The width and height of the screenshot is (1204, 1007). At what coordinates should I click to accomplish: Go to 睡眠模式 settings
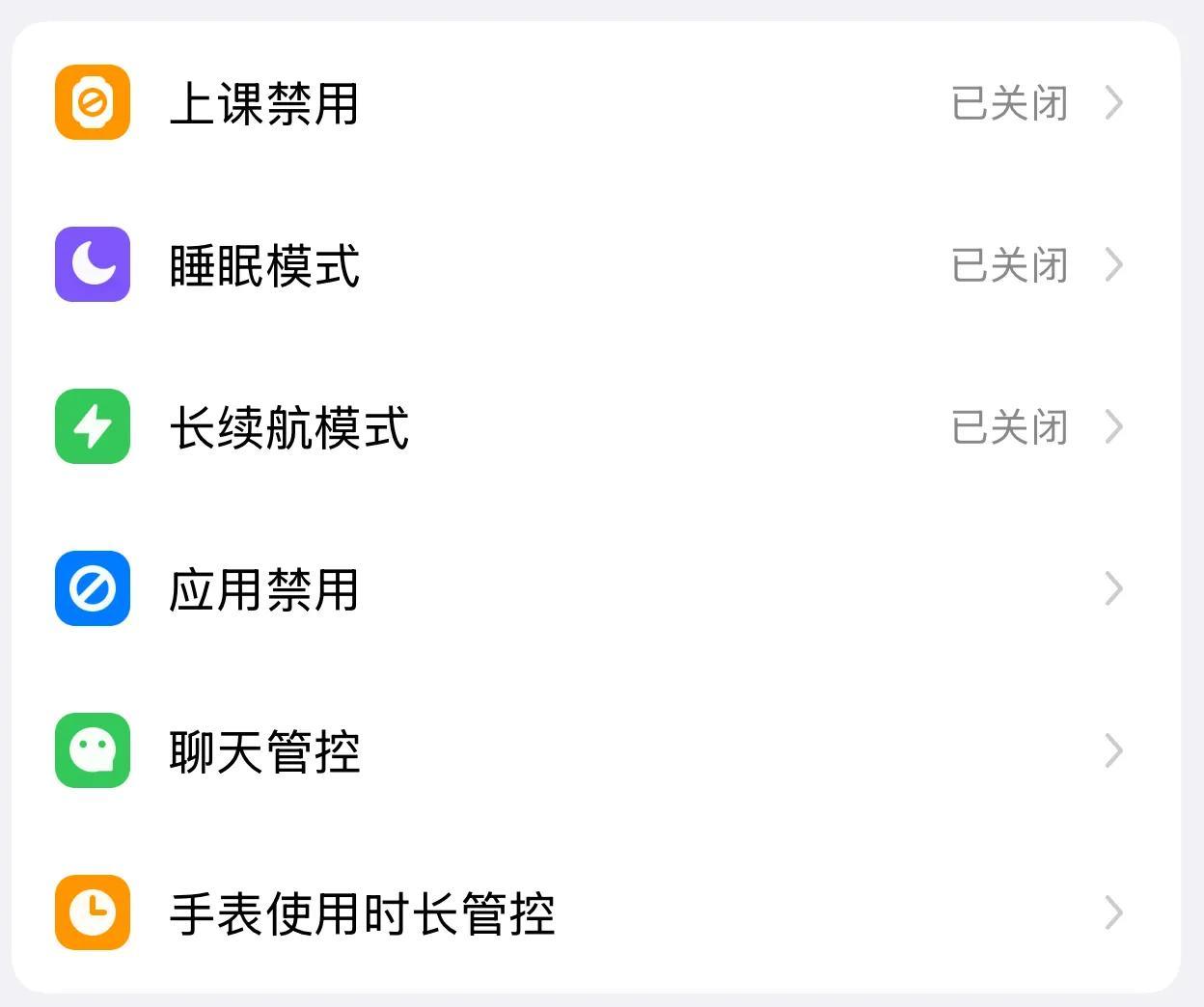coord(264,265)
